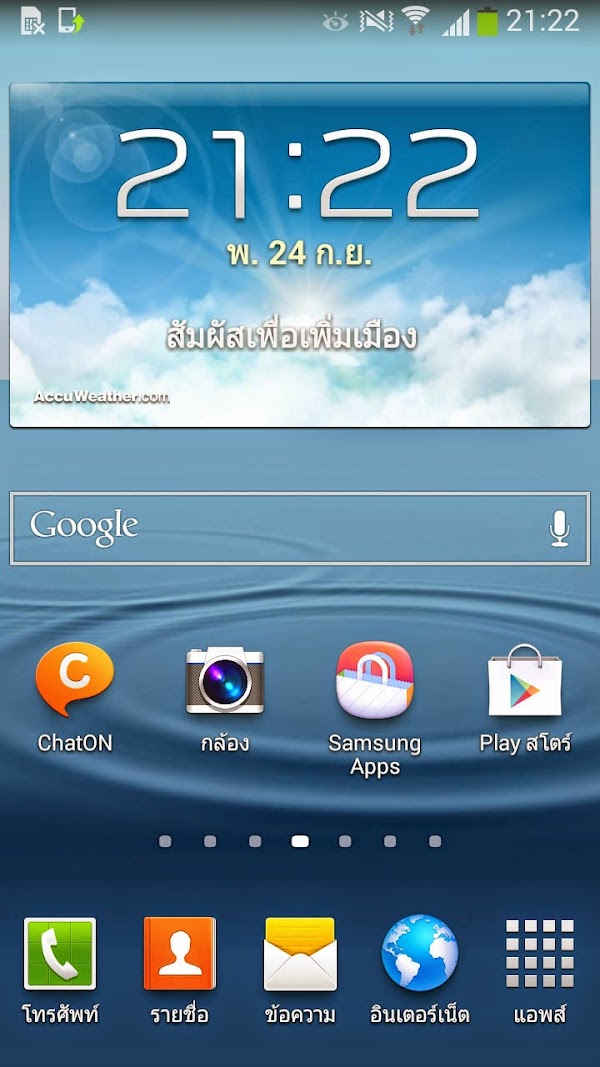Screen dimensions: 600x1067
Task: Open Samsung Apps store
Action: tap(374, 681)
